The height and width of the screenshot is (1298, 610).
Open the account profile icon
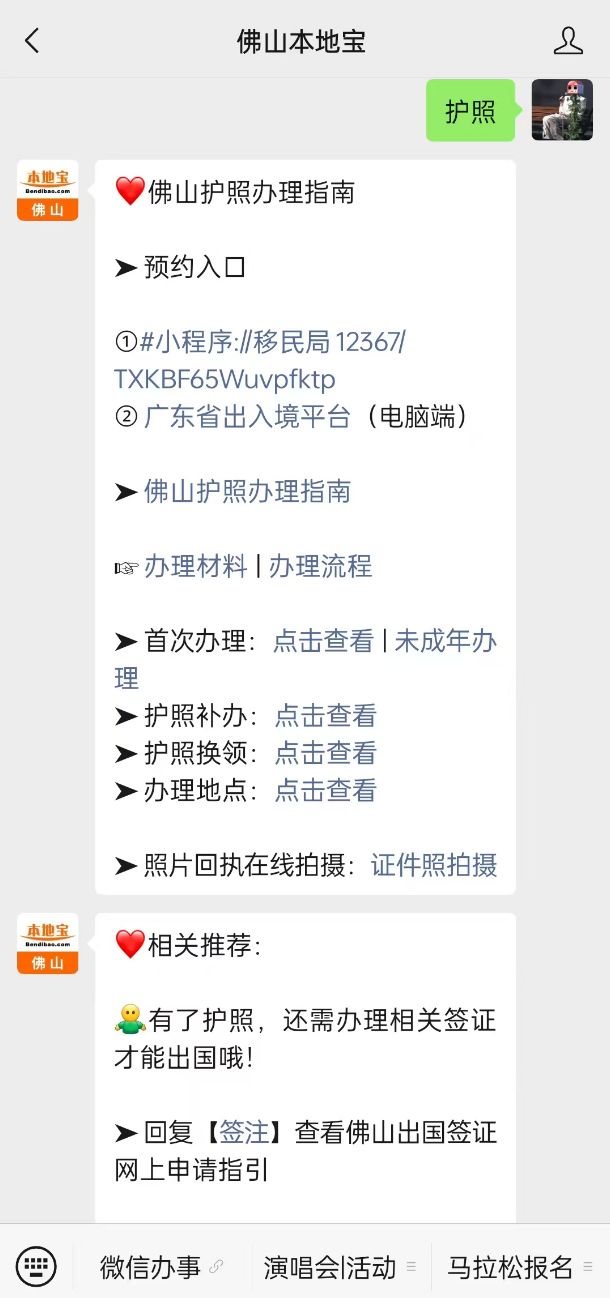point(568,41)
